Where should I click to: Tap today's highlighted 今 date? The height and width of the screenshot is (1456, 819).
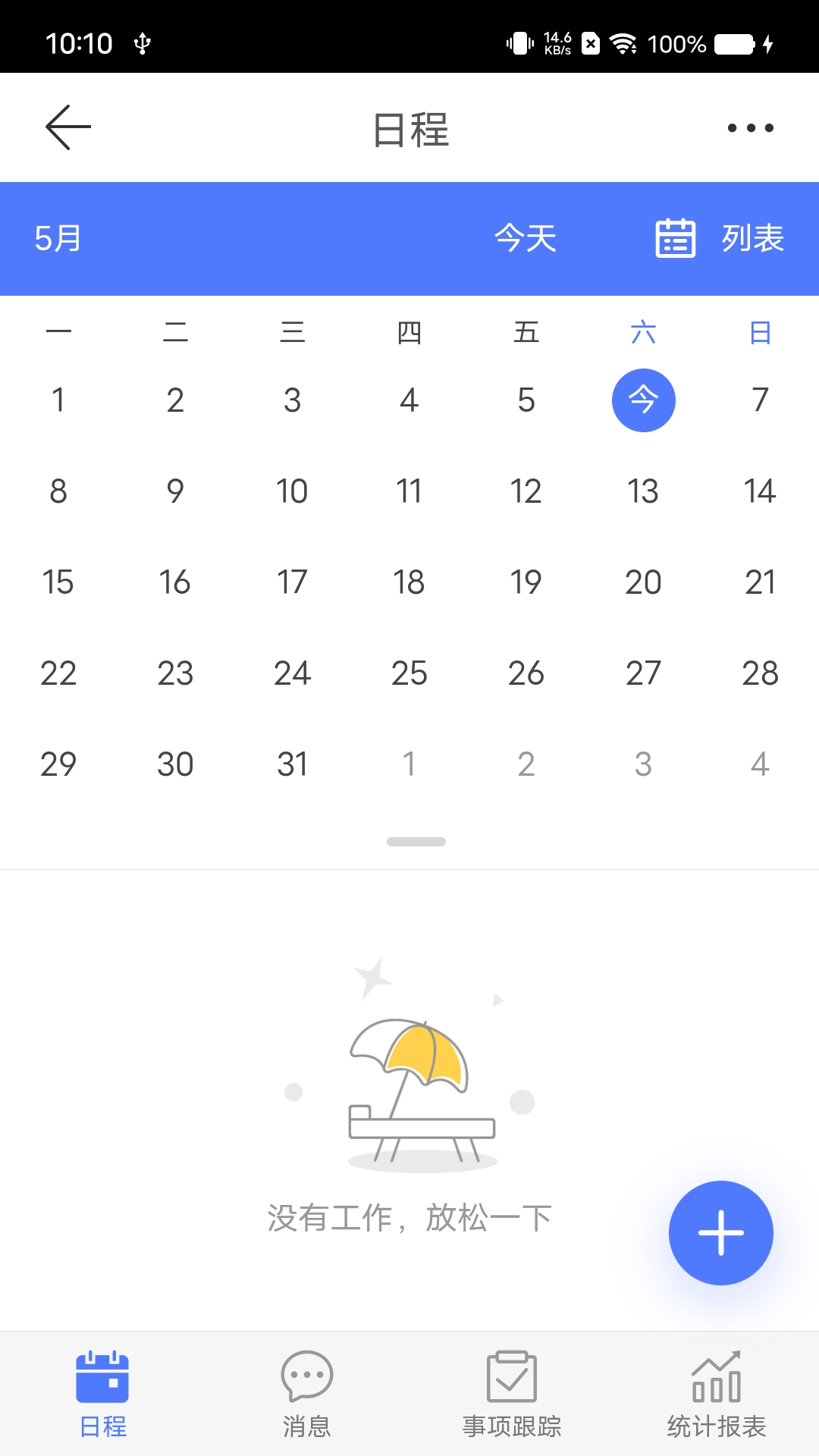pyautogui.click(x=643, y=400)
